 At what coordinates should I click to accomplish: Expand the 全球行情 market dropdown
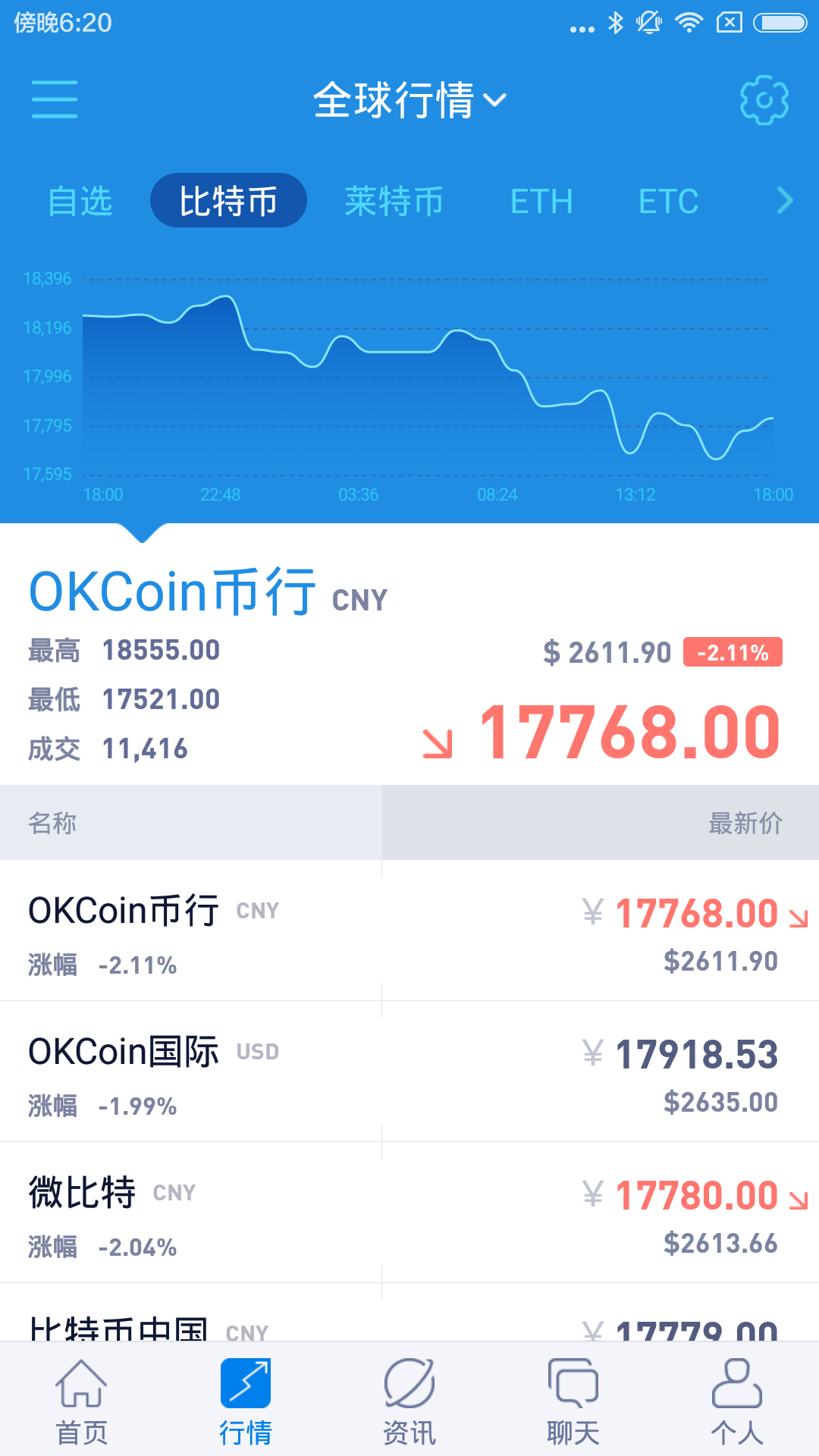409,100
